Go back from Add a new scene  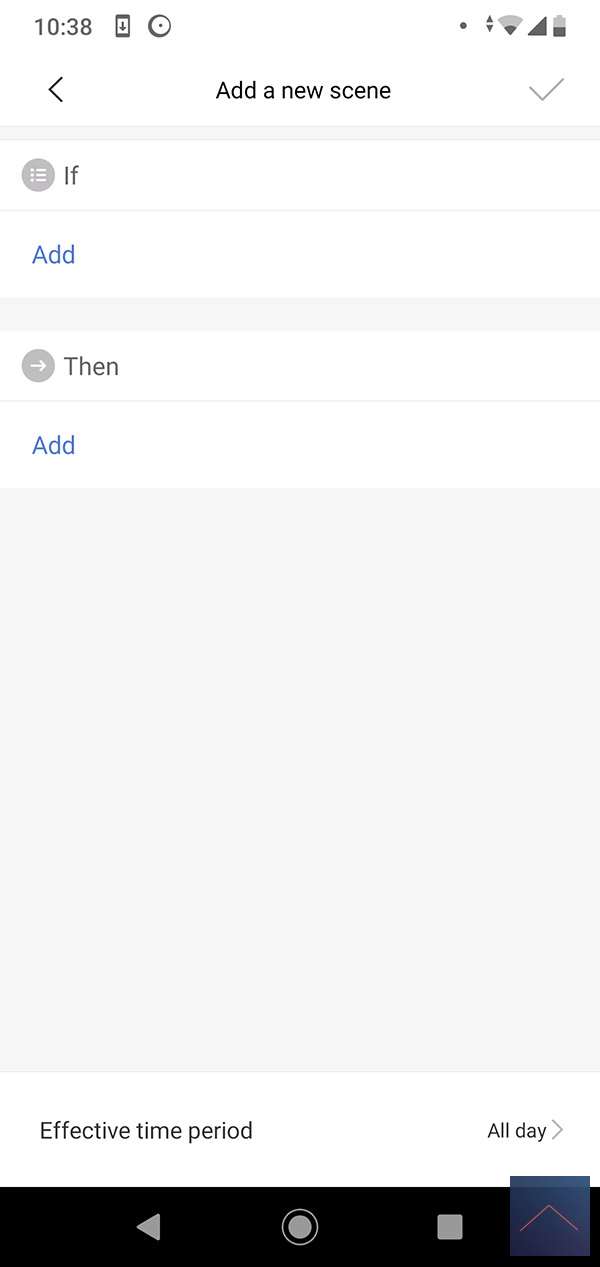click(x=56, y=90)
